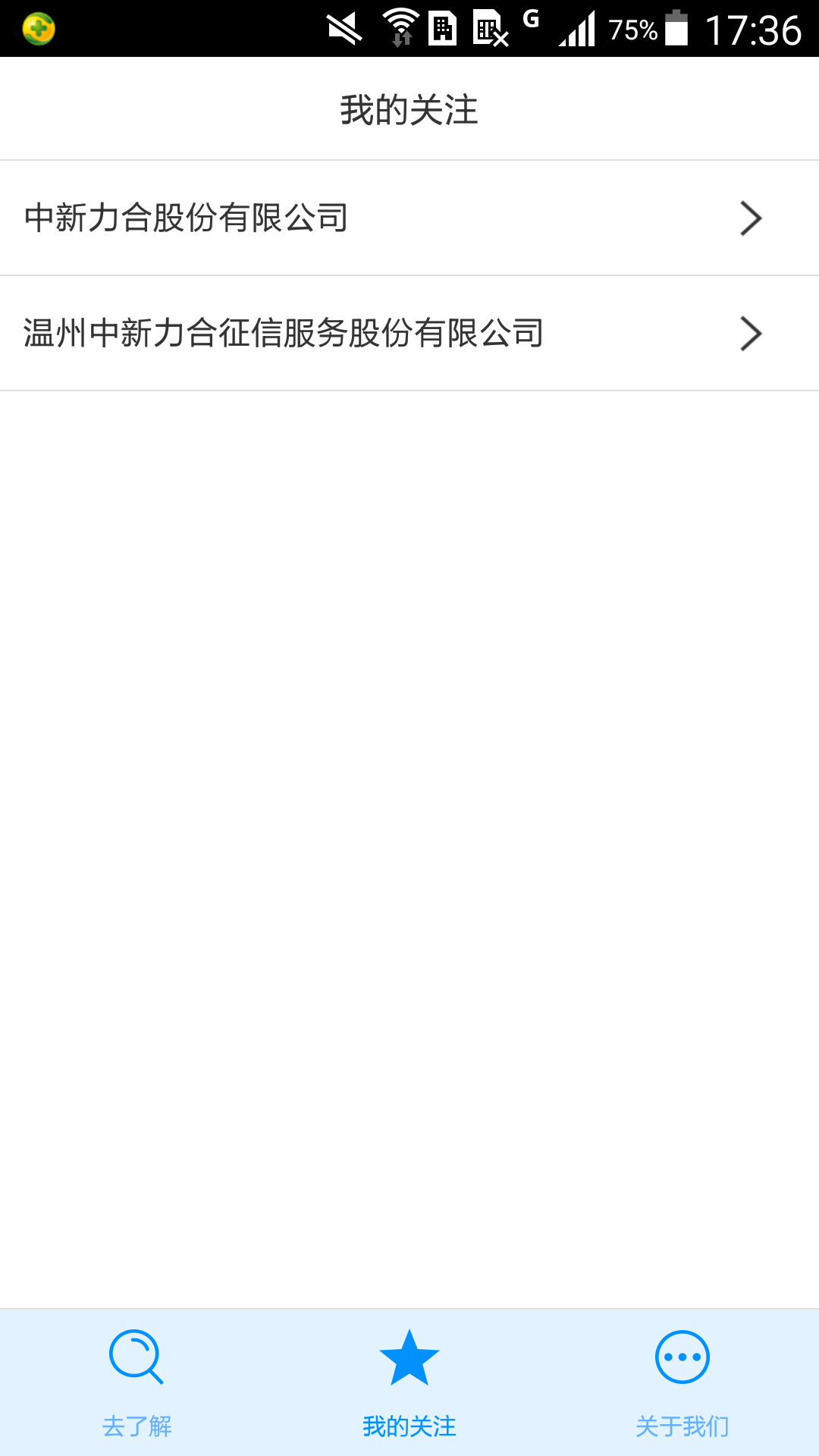The width and height of the screenshot is (819, 1456).
Task: Switch to the 去了解 tab
Action: click(x=136, y=1382)
